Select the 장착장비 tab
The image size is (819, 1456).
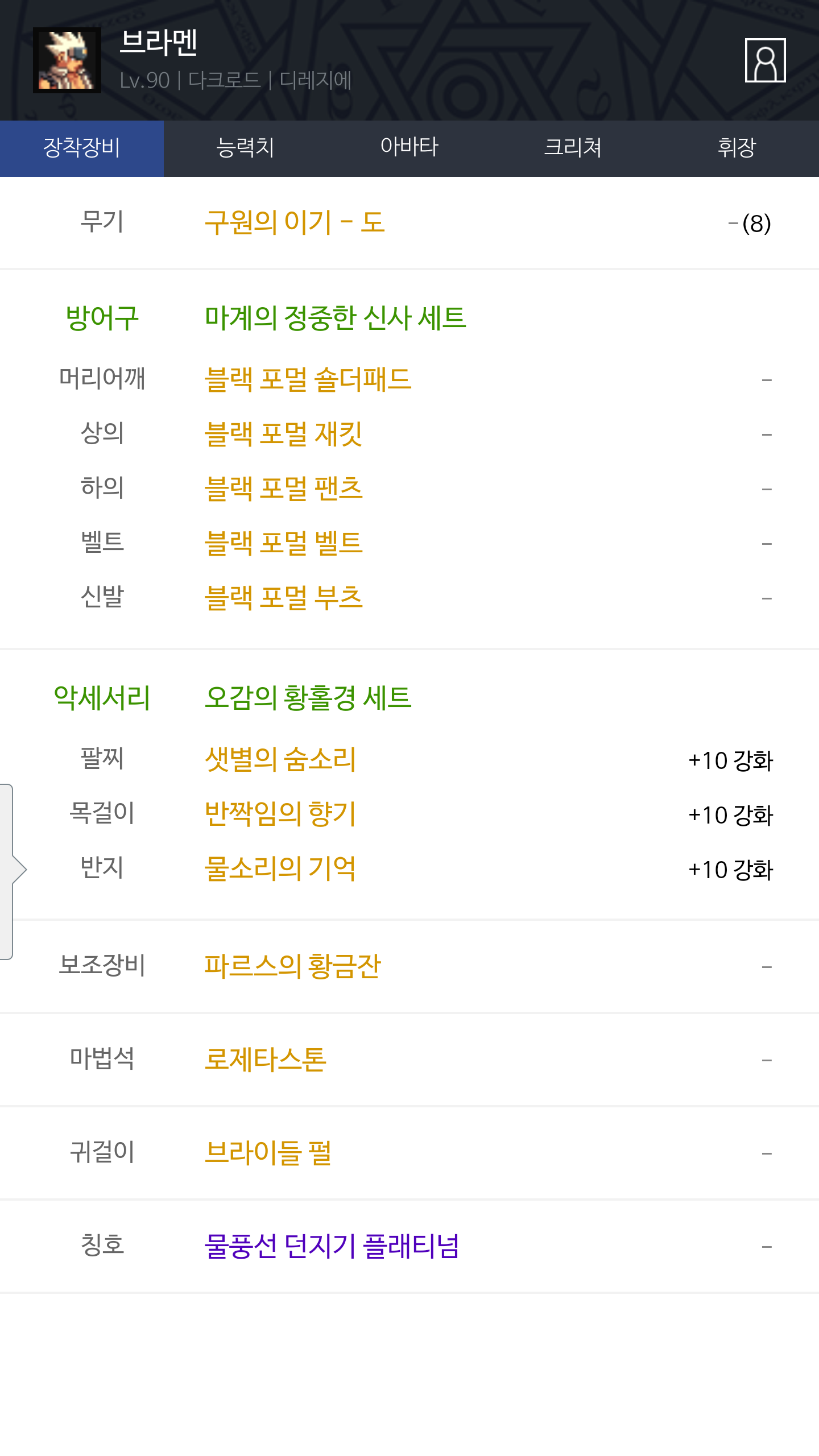[82, 148]
